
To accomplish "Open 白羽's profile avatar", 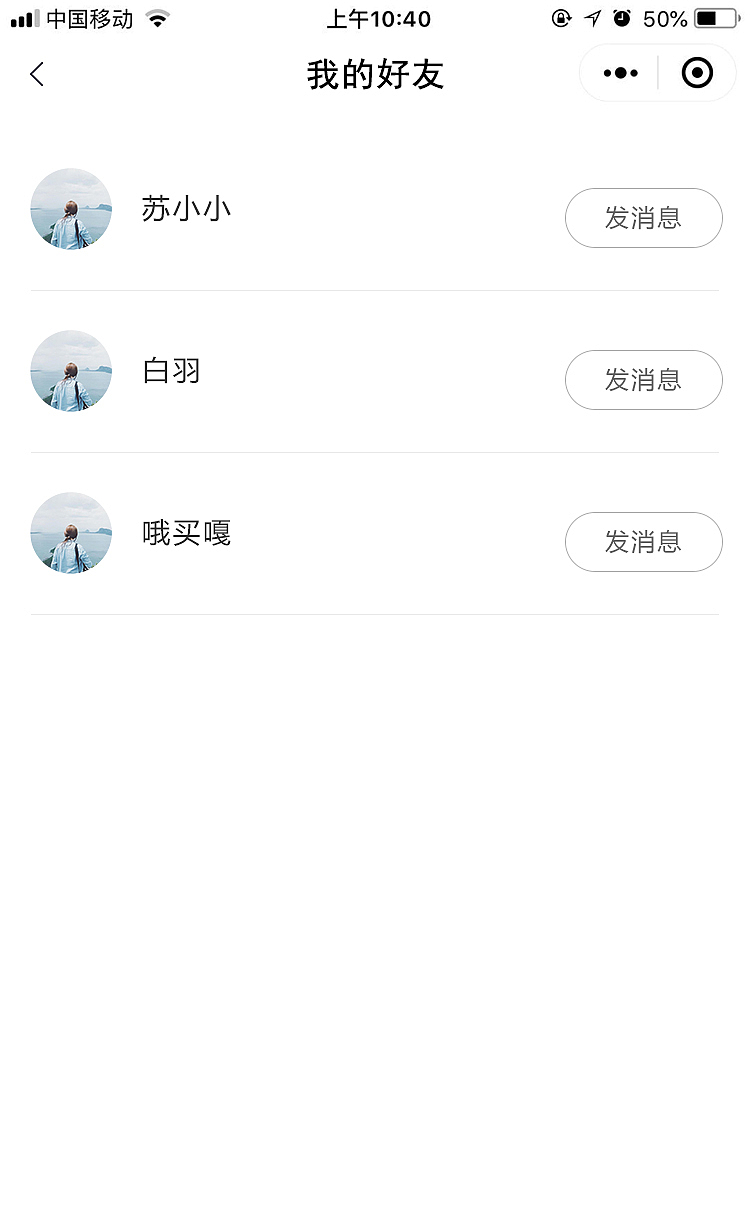I will [70, 371].
